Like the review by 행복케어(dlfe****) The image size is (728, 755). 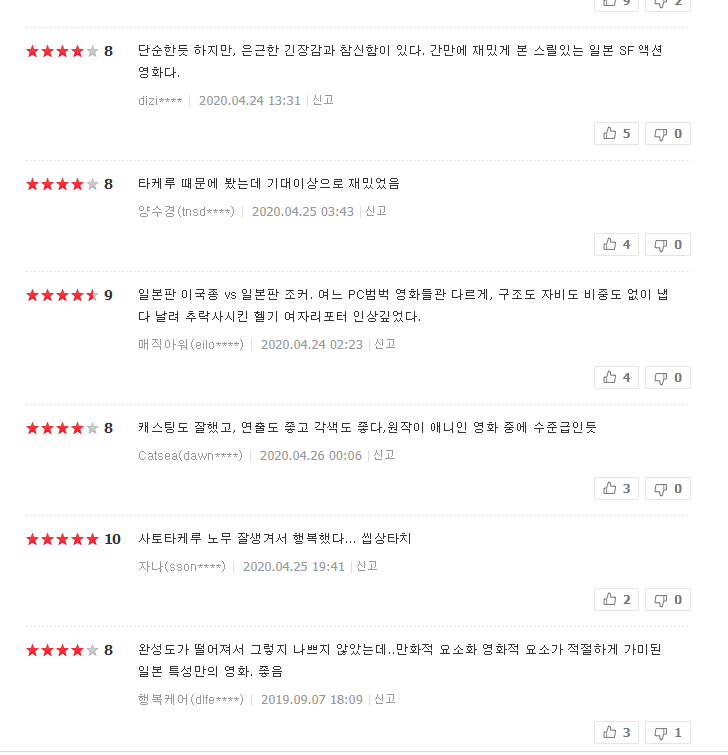[x=616, y=733]
